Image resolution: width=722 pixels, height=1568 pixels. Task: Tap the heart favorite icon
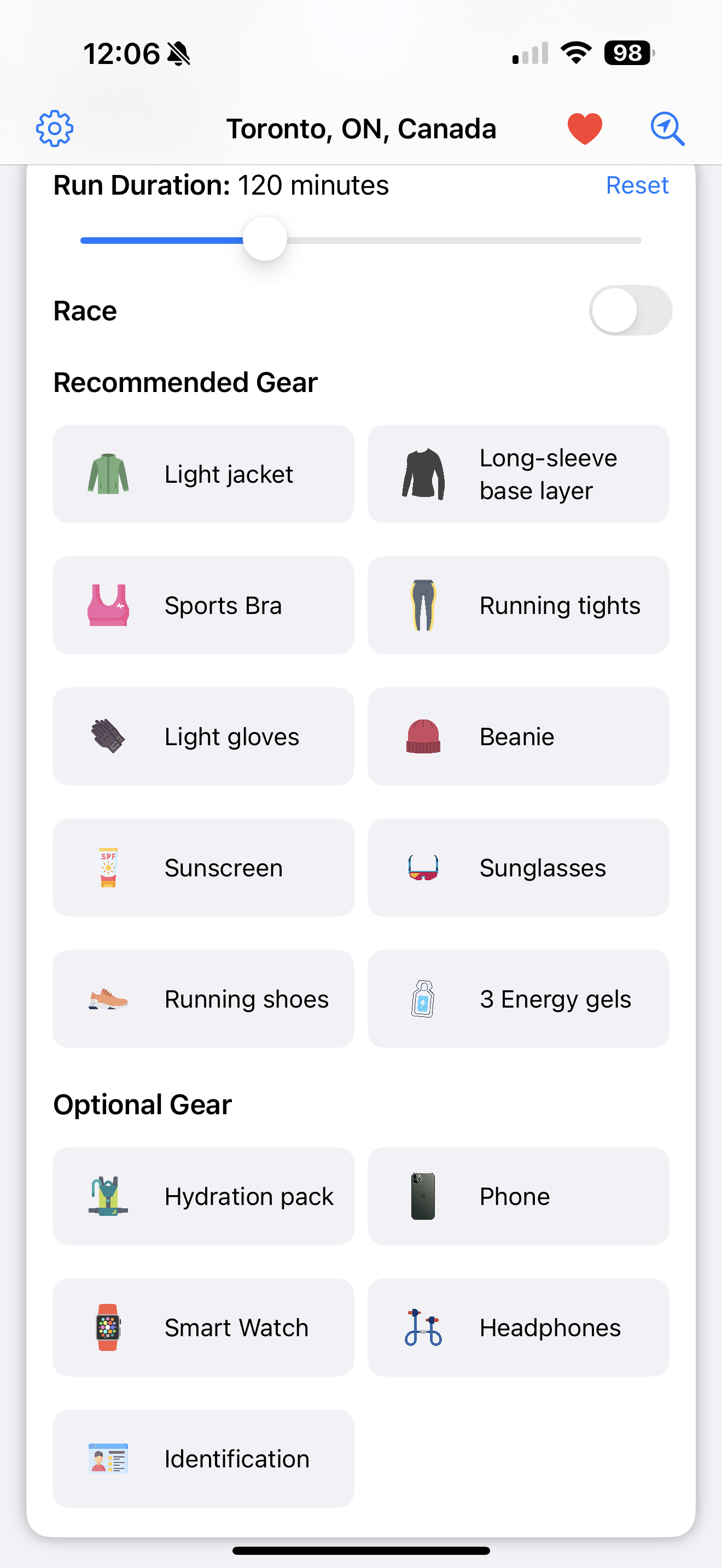point(583,128)
